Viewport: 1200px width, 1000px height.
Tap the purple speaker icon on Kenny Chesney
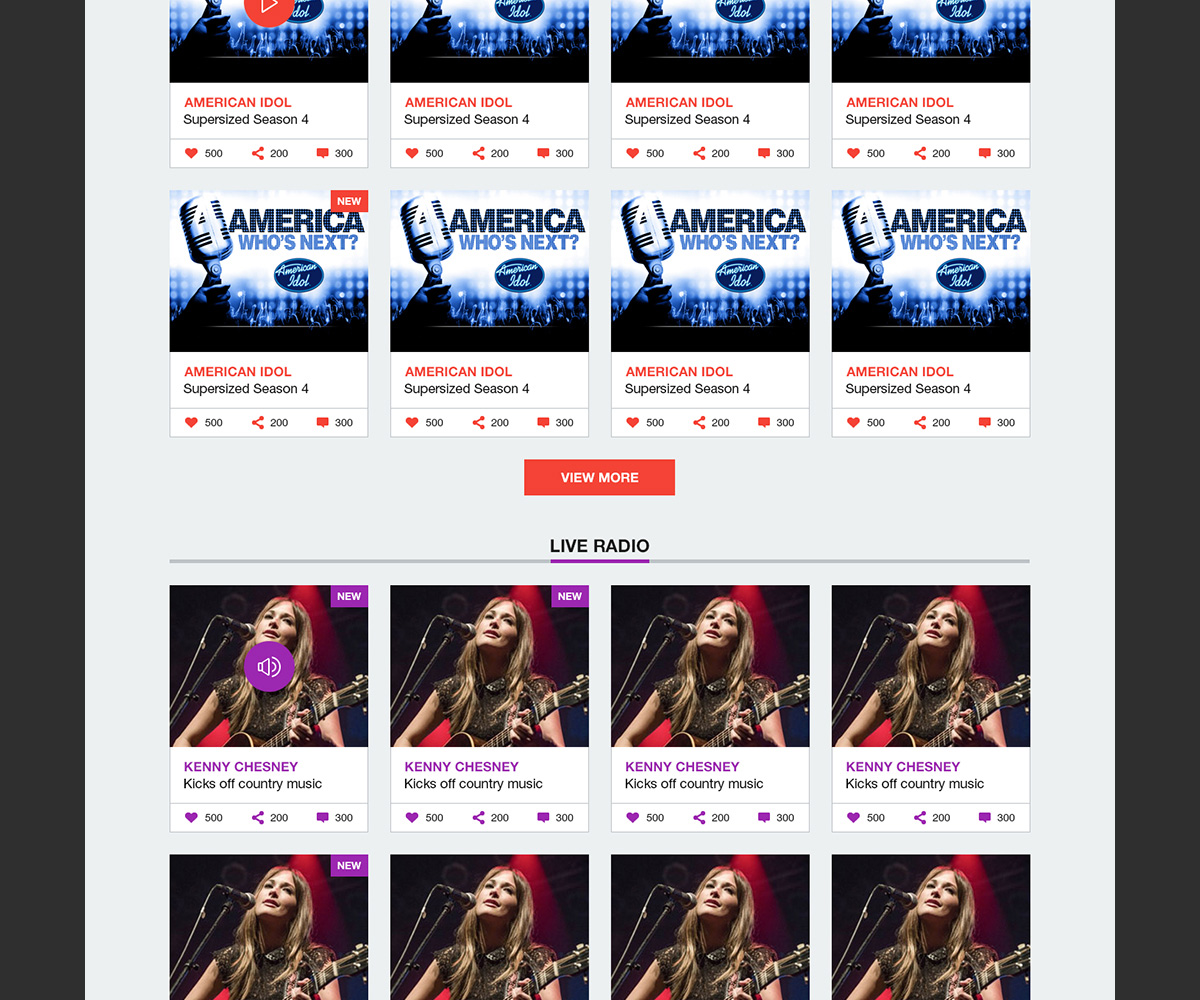269,667
